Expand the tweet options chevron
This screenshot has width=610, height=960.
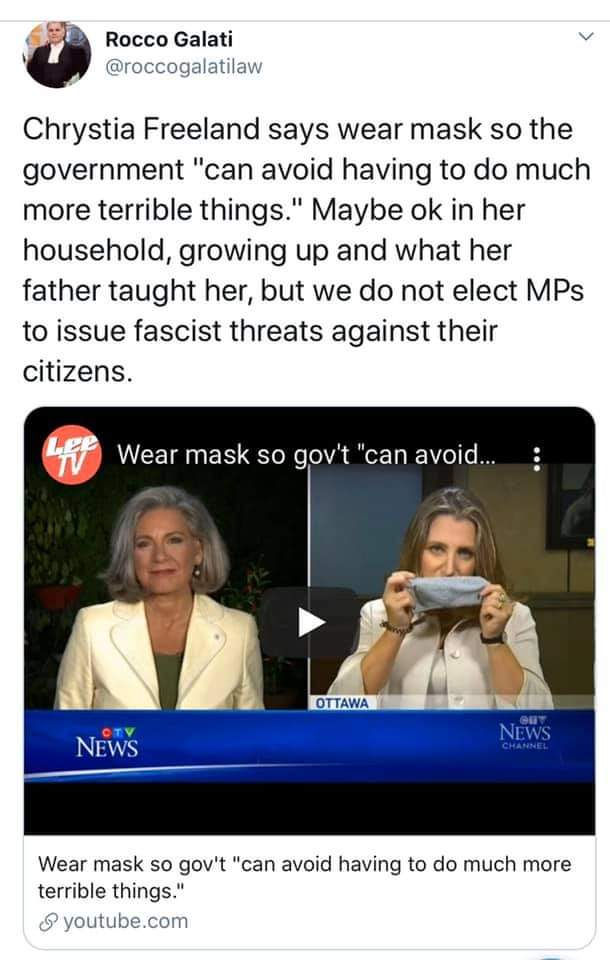click(x=584, y=38)
